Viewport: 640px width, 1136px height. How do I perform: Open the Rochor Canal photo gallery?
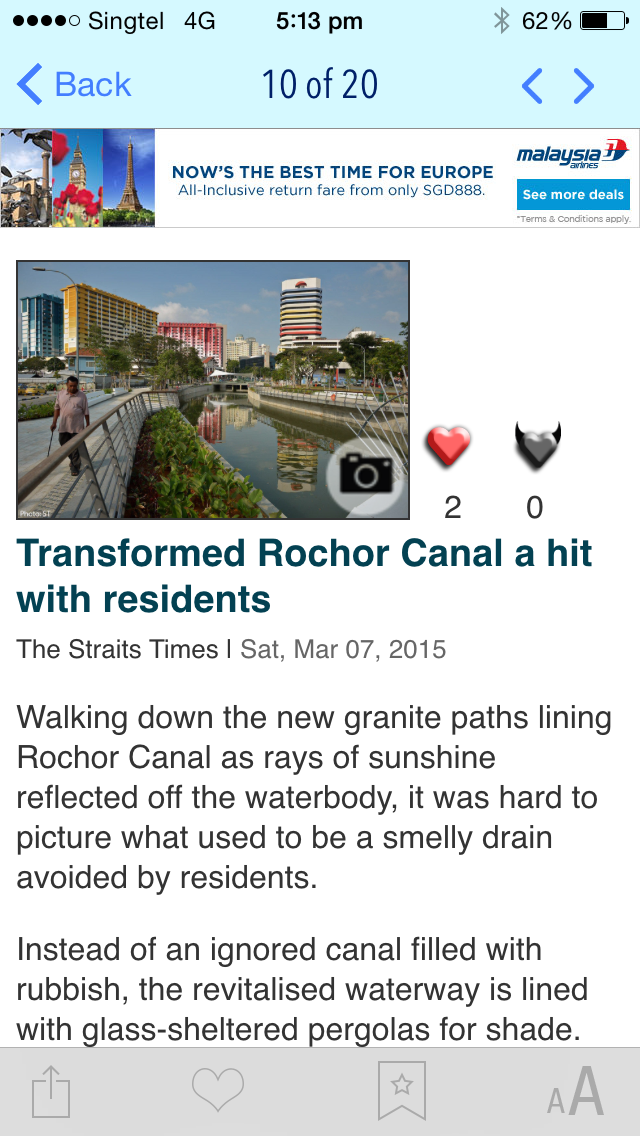click(213, 390)
